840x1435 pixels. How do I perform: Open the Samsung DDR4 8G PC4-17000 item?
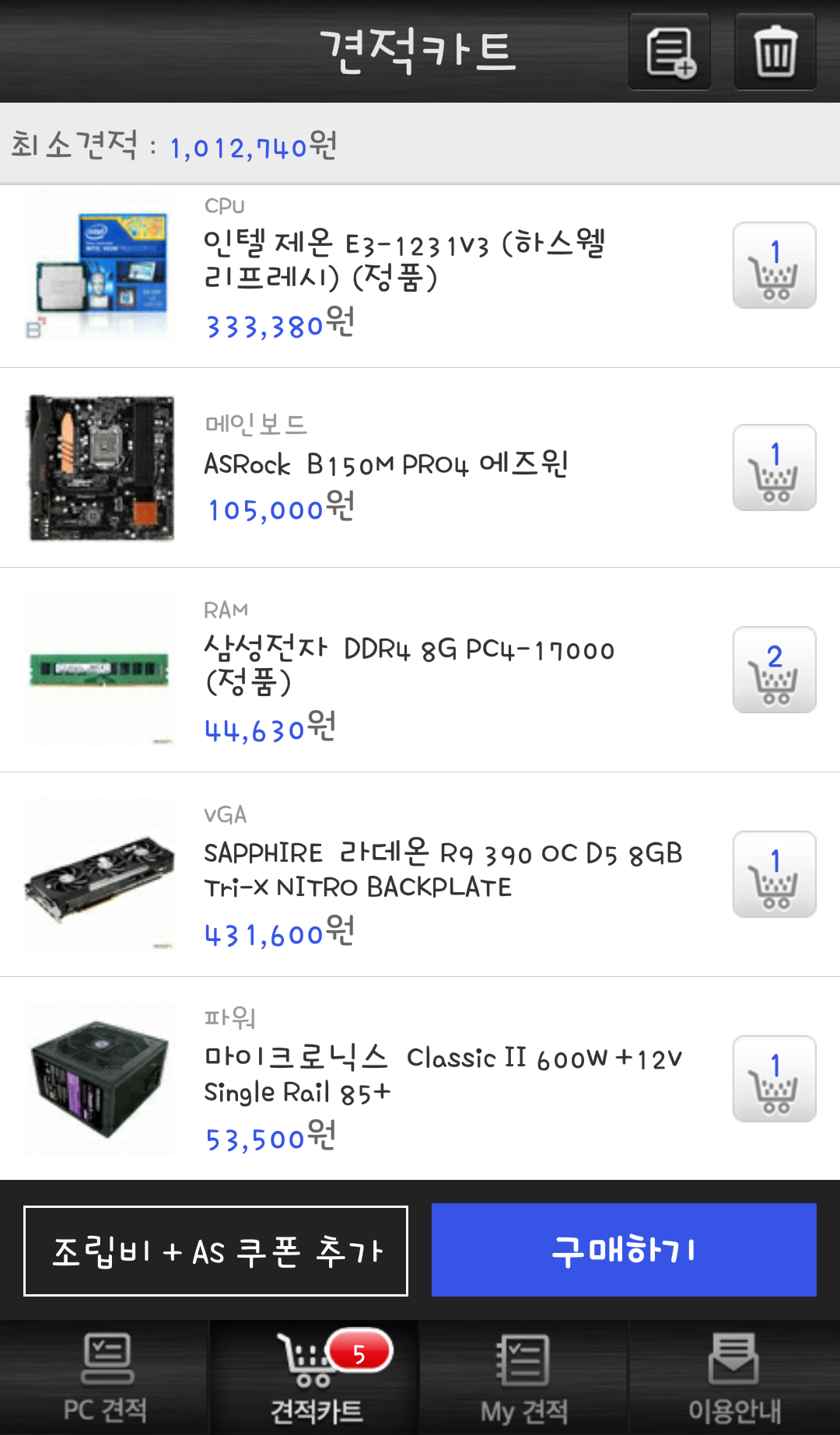(408, 663)
